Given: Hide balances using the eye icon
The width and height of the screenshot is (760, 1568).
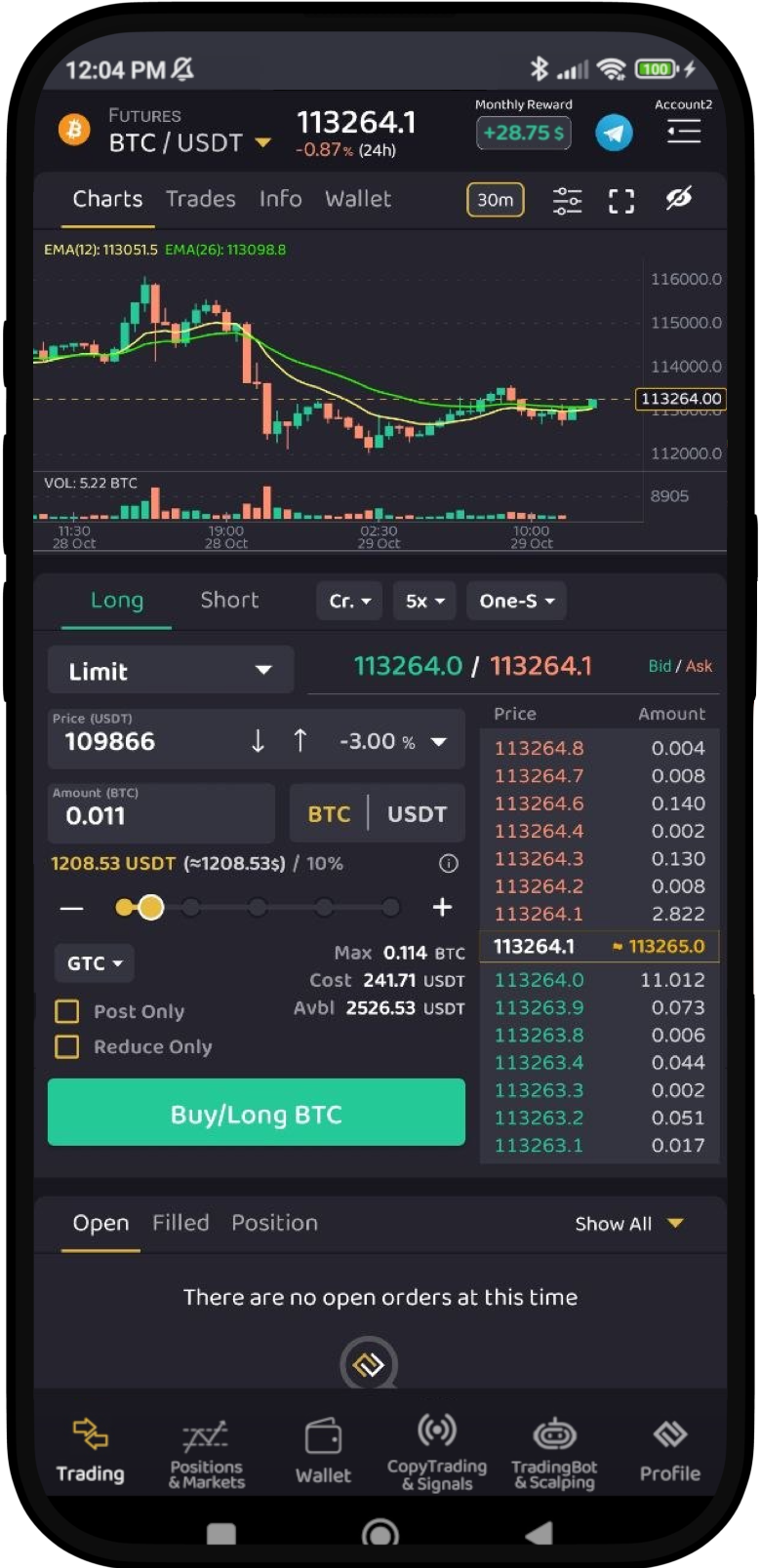Looking at the screenshot, I should (679, 199).
